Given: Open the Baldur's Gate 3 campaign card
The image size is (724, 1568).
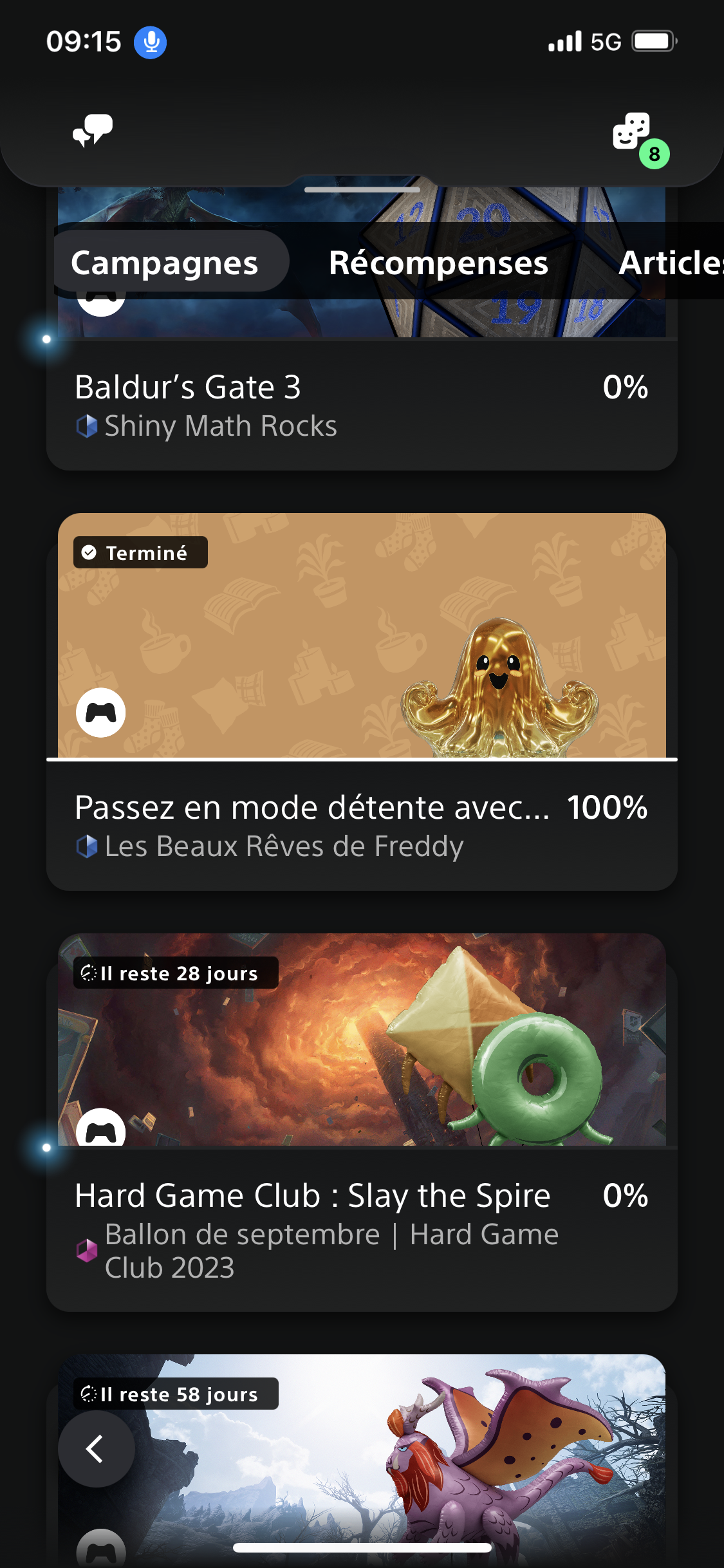Looking at the screenshot, I should click(362, 406).
